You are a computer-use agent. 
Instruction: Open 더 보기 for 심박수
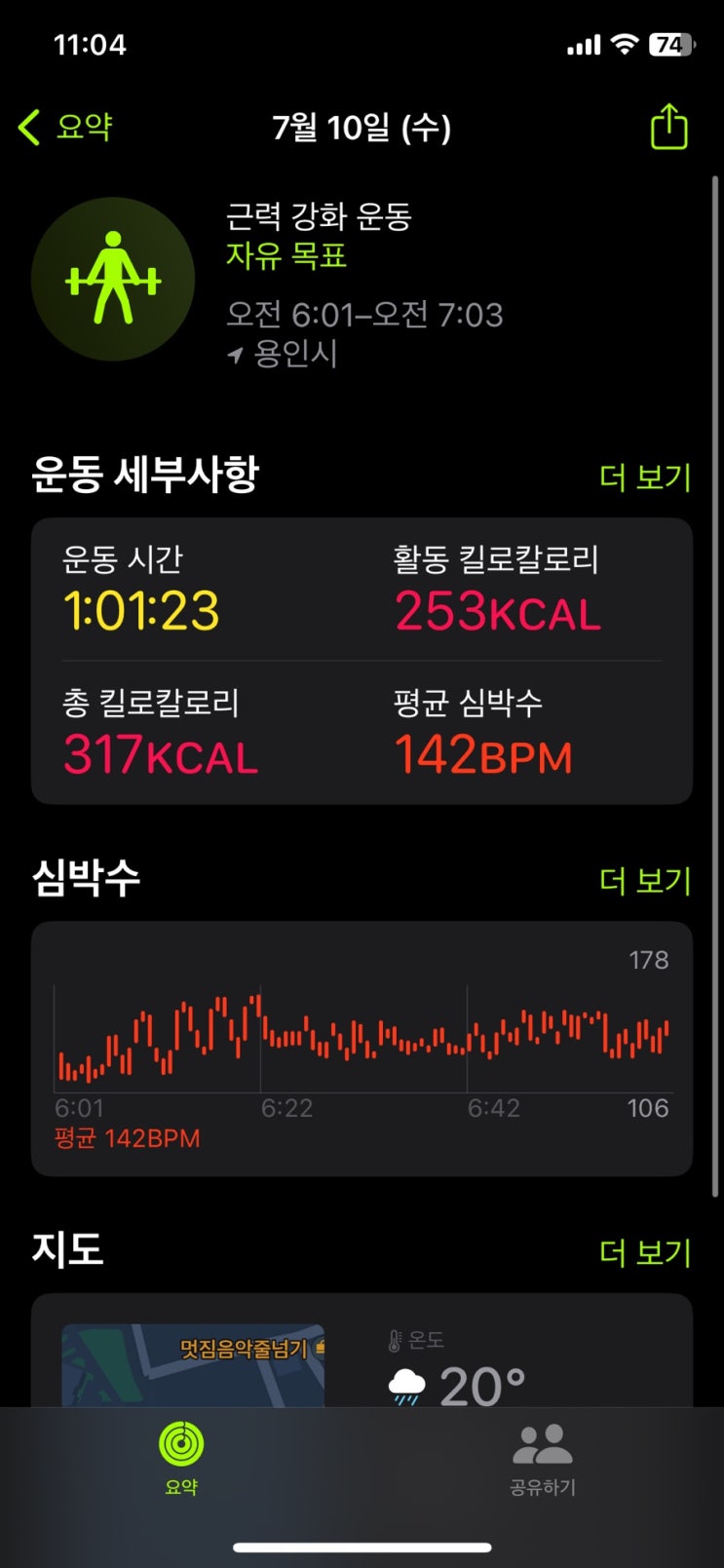(644, 881)
